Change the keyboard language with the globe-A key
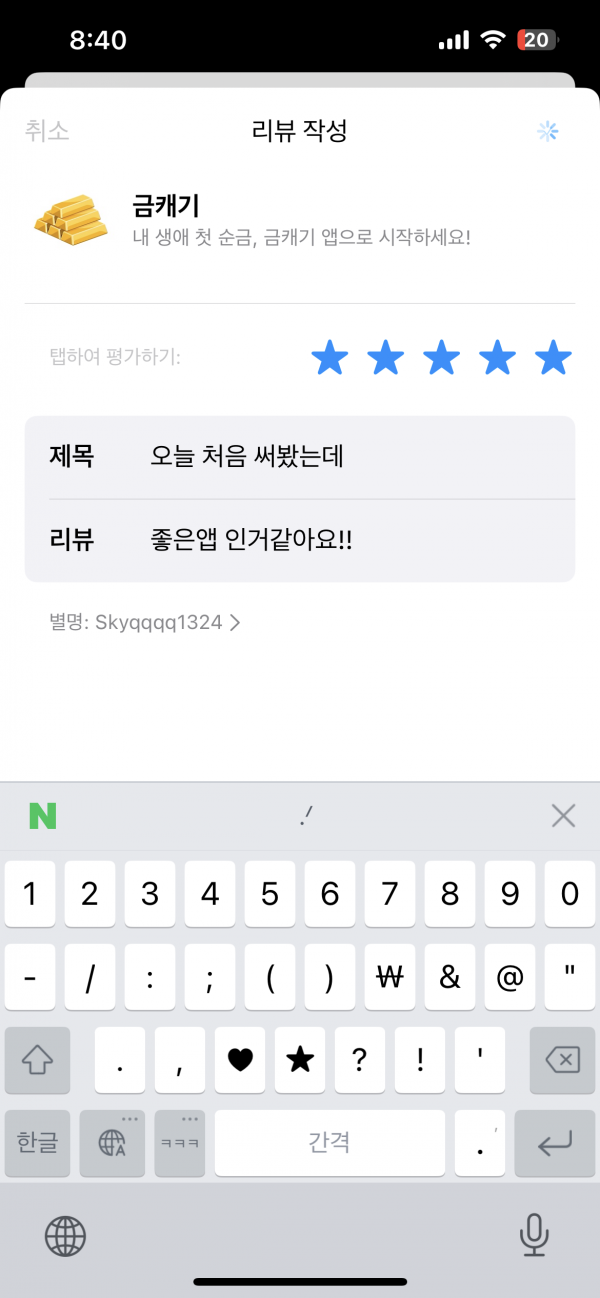Image resolution: width=600 pixels, height=1298 pixels. (112, 1143)
